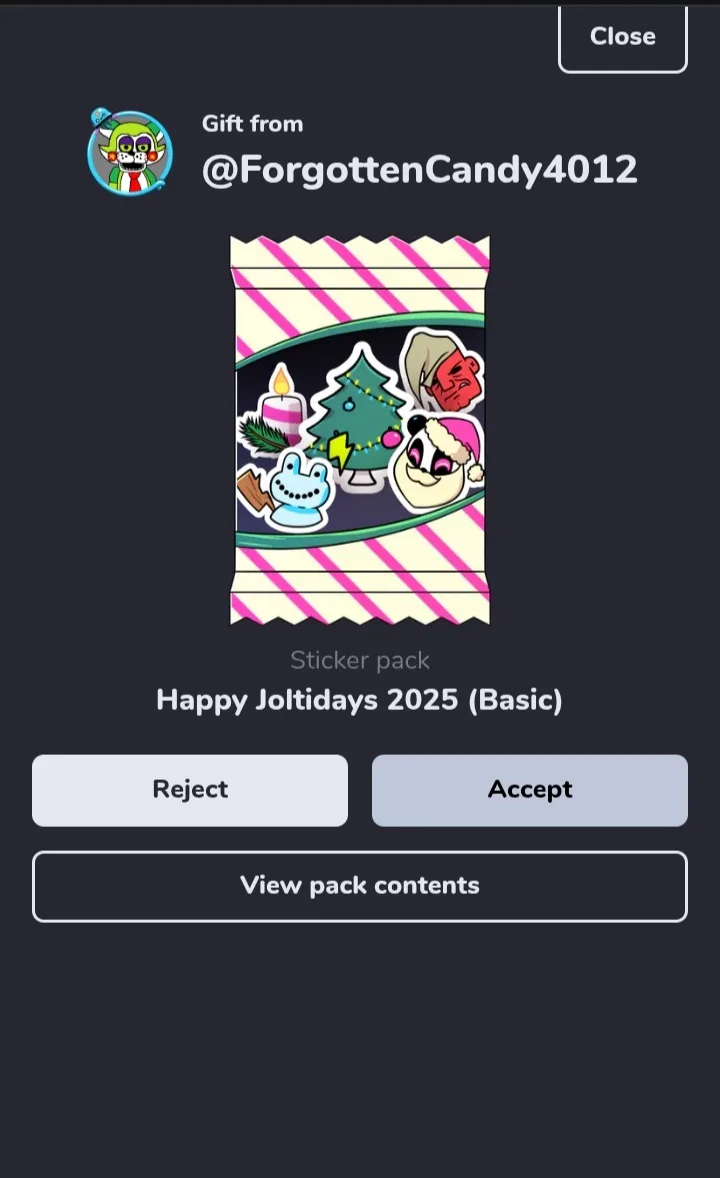Viewport: 720px width, 1178px height.
Task: View pack contents
Action: (x=360, y=887)
